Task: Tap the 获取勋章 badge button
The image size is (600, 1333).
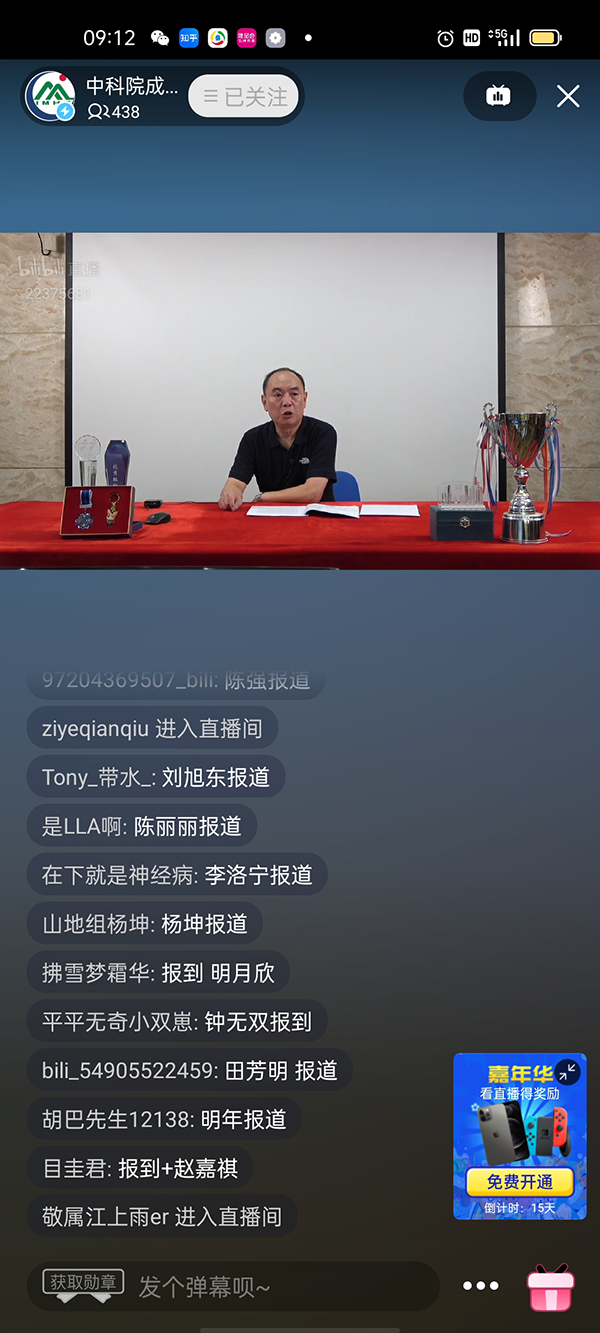Action: point(84,1283)
